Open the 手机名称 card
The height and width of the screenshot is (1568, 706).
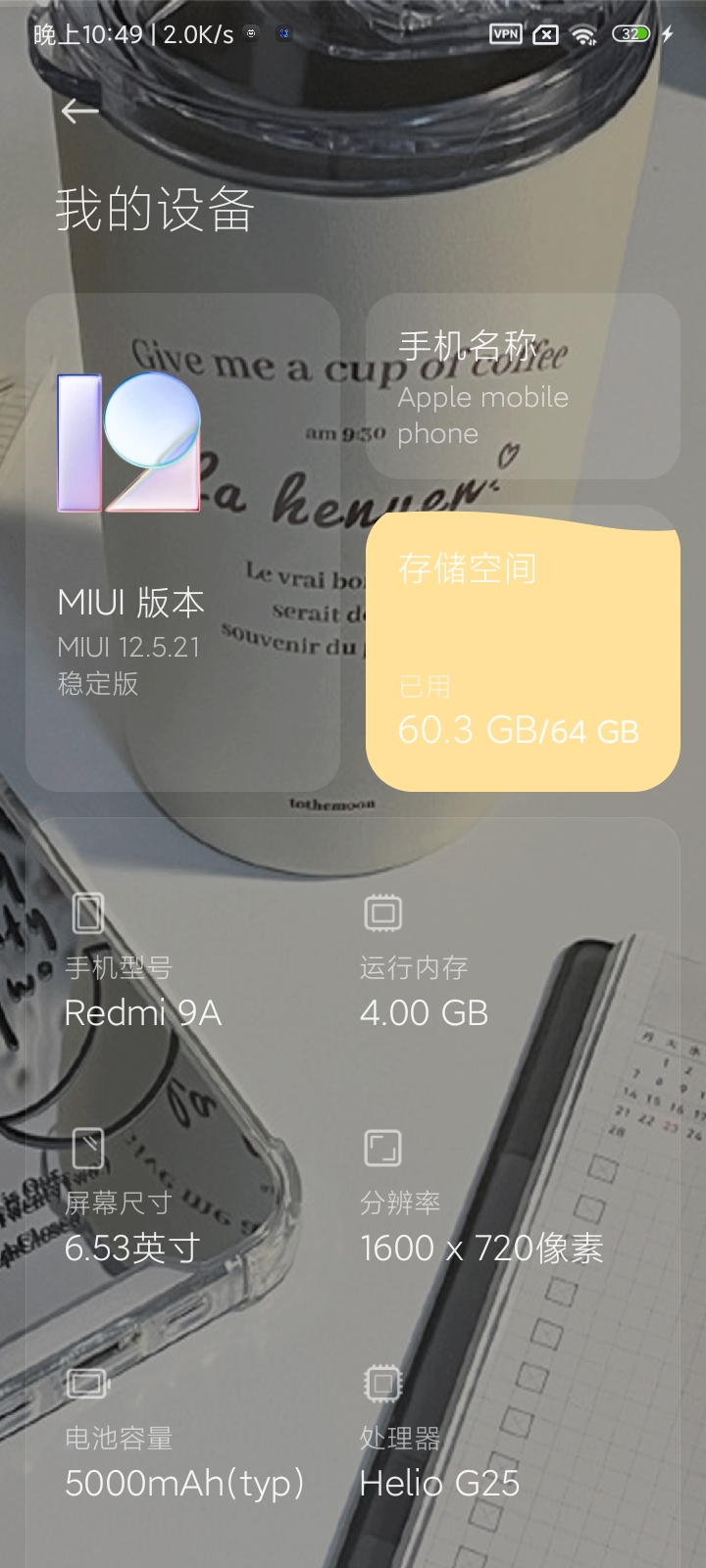click(x=523, y=386)
